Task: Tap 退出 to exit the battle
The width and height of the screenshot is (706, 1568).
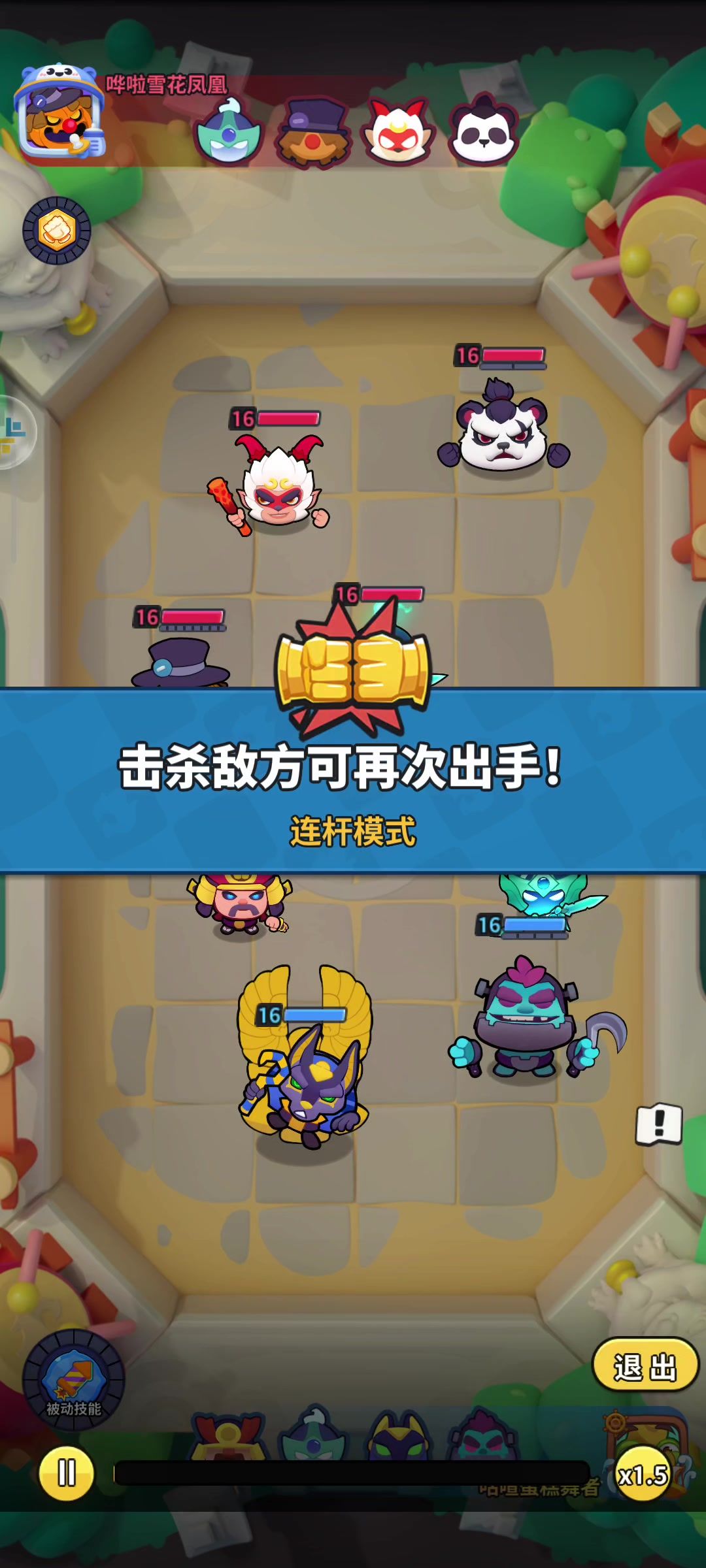Action: point(645,1366)
